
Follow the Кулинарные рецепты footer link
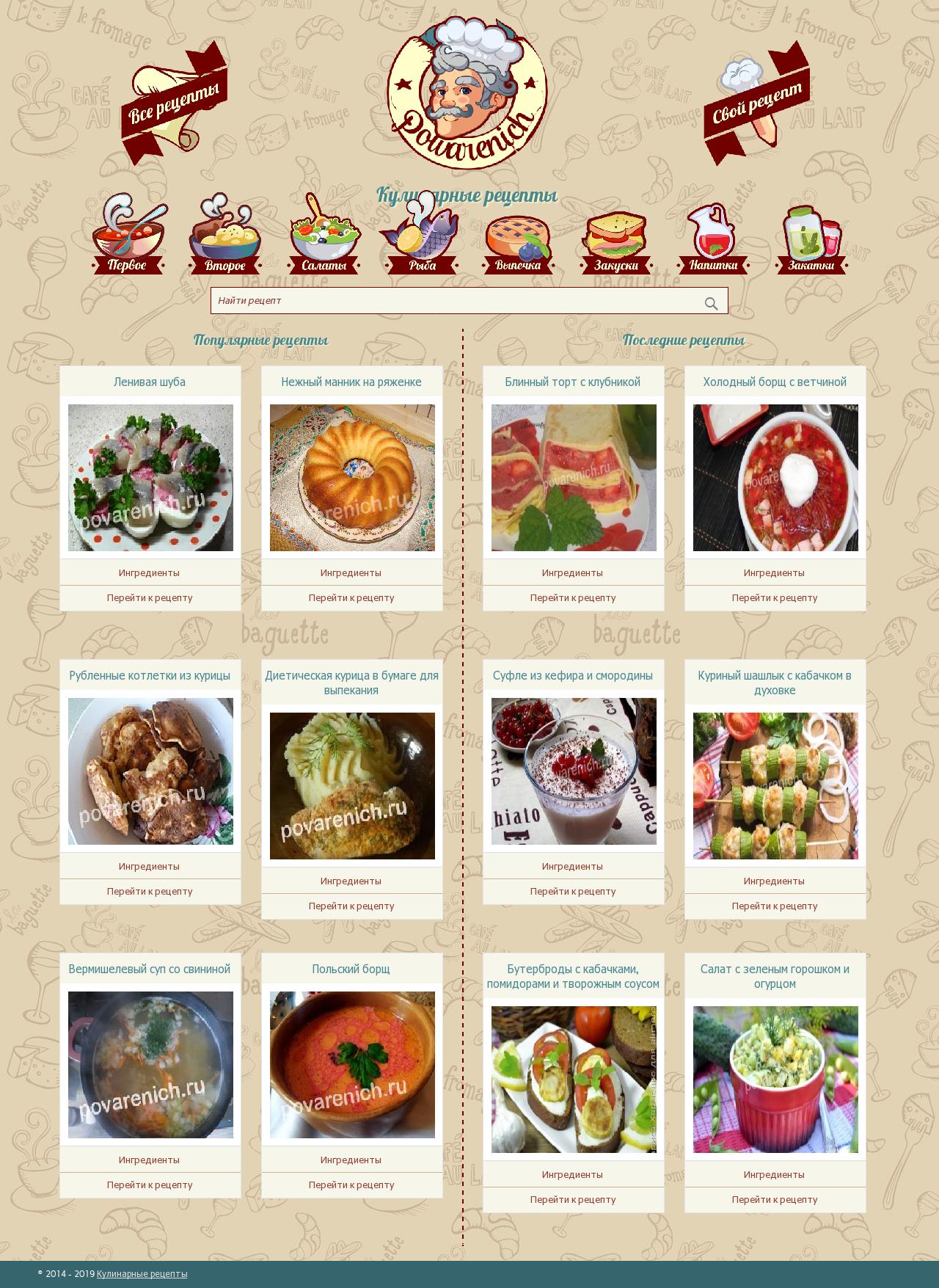tap(142, 1273)
